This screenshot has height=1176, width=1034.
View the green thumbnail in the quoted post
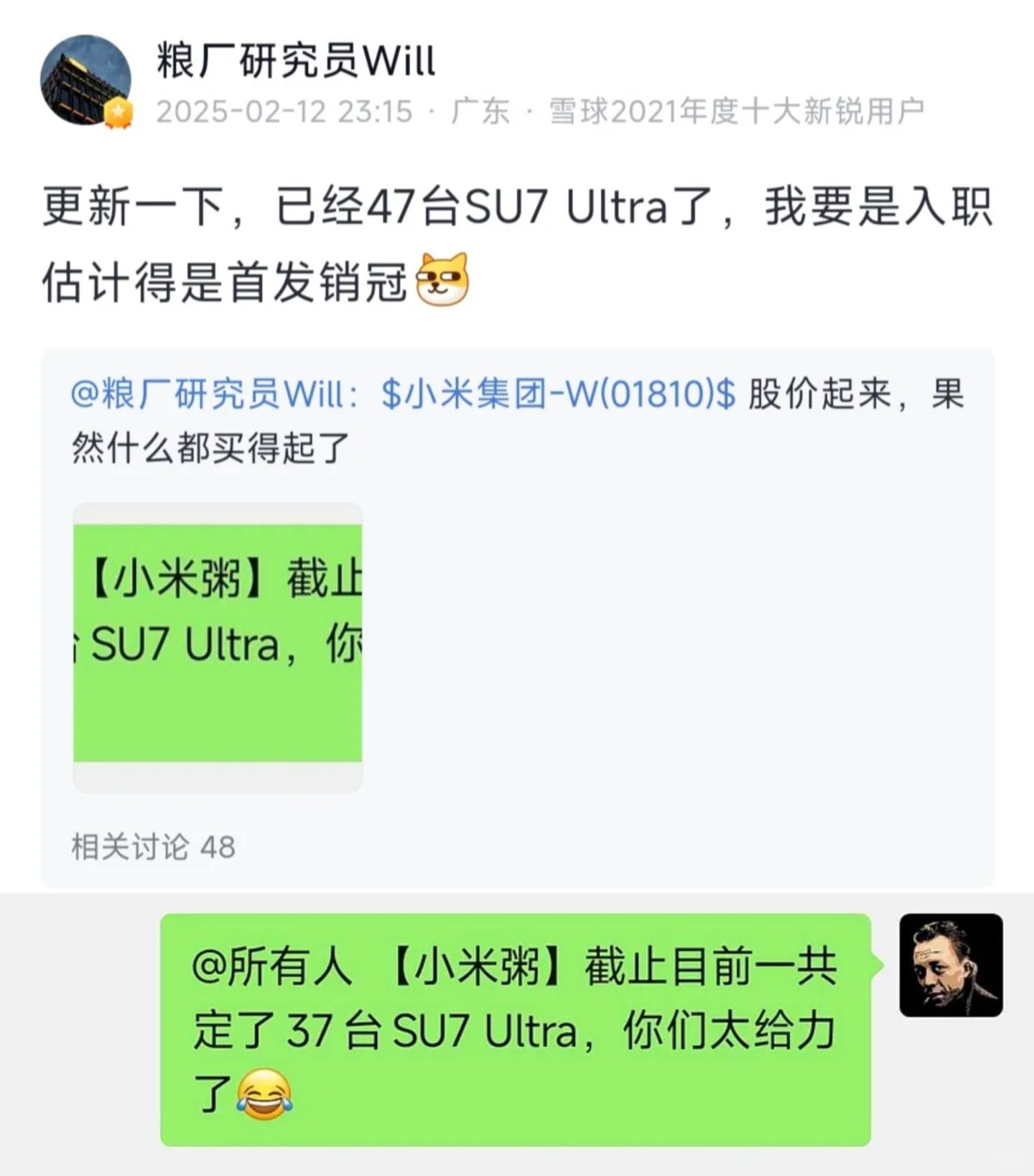(218, 647)
